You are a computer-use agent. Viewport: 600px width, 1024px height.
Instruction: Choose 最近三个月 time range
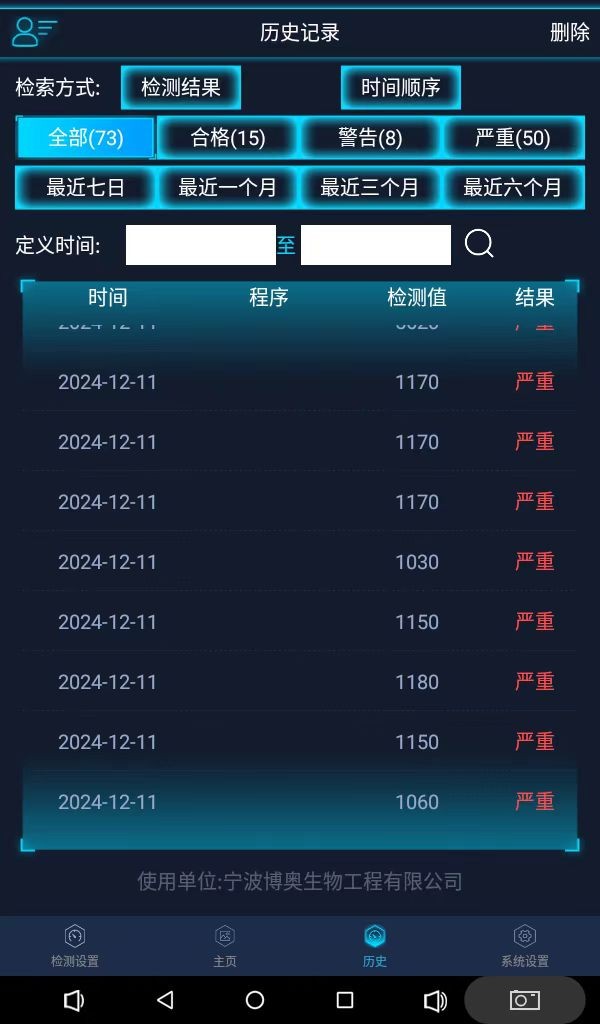(x=370, y=187)
